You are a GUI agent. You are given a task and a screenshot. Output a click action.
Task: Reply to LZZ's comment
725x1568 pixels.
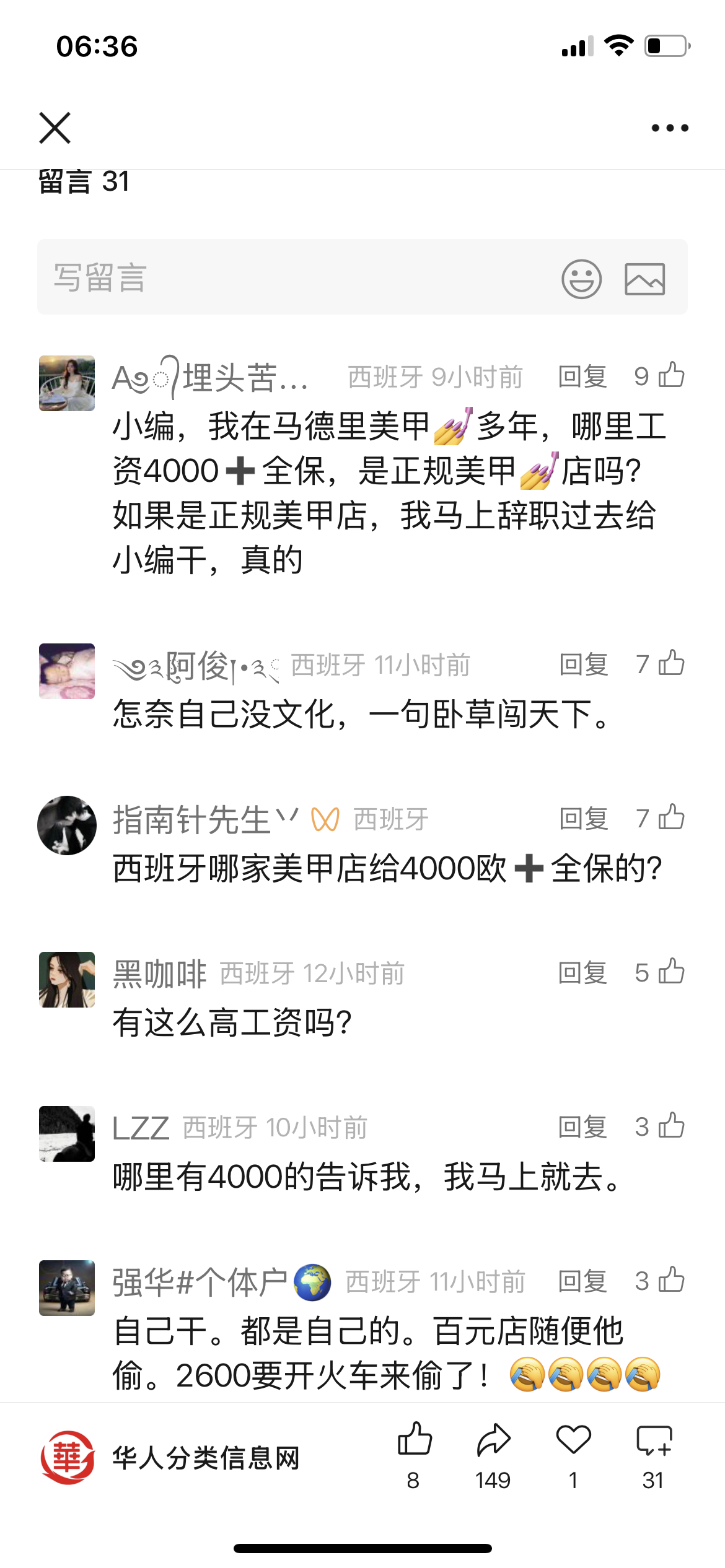coord(582,1127)
